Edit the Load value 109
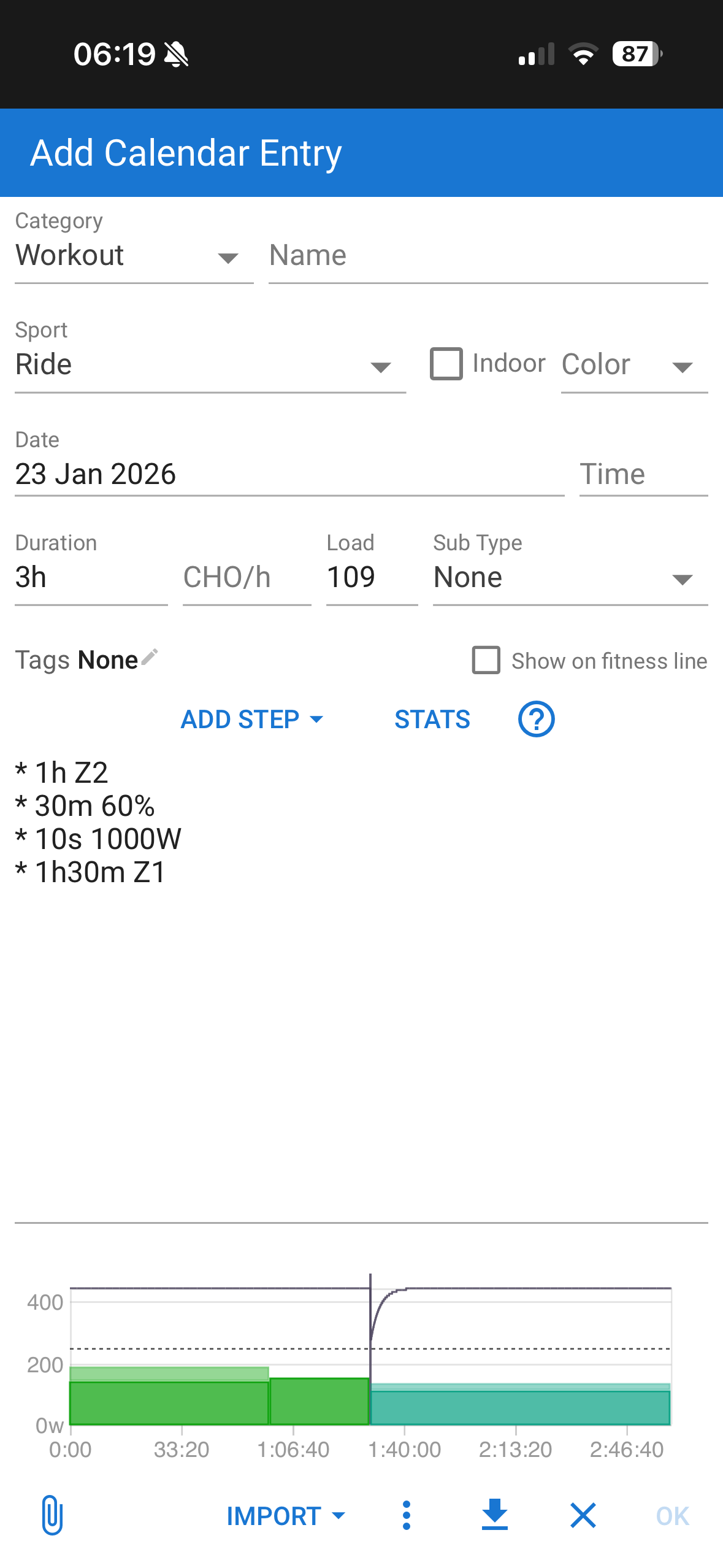The image size is (723, 1568). pyautogui.click(x=371, y=577)
